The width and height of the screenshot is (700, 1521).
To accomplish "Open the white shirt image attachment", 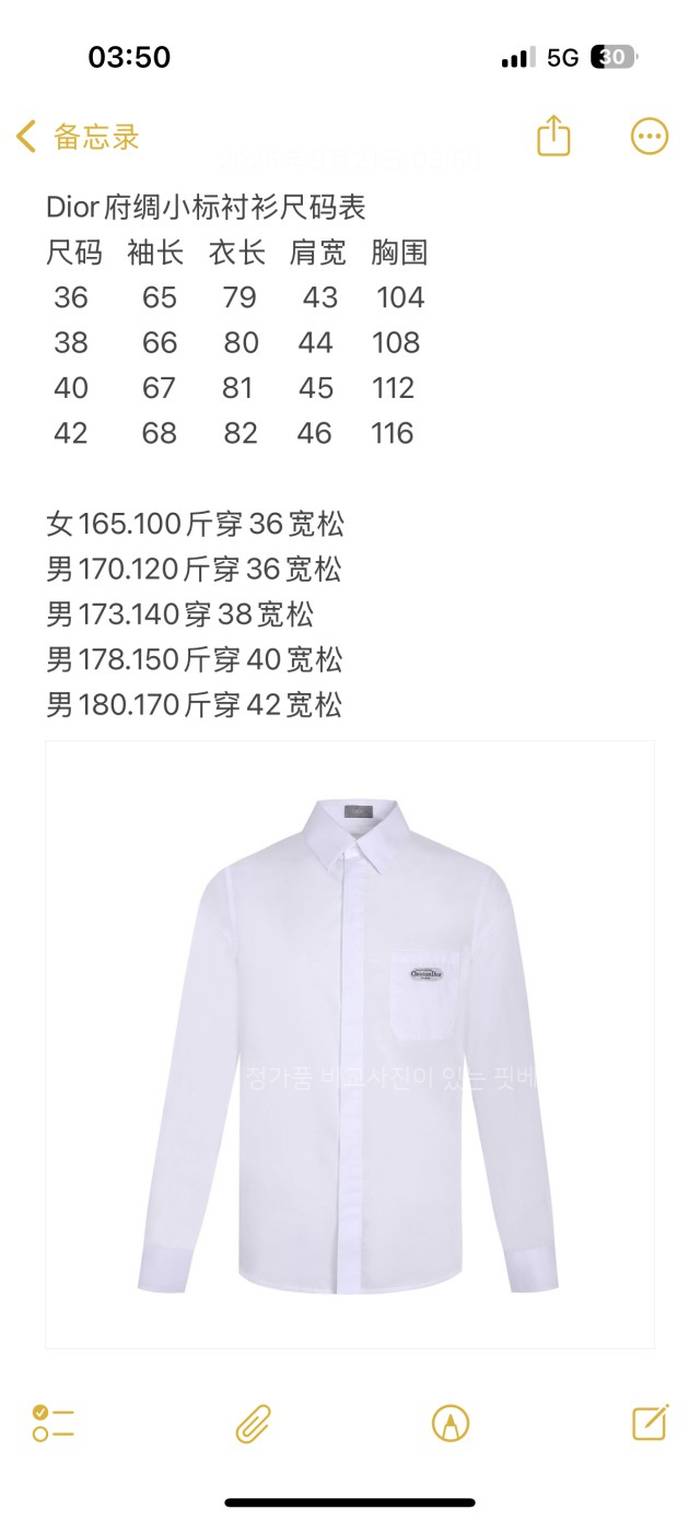I will (350, 1045).
